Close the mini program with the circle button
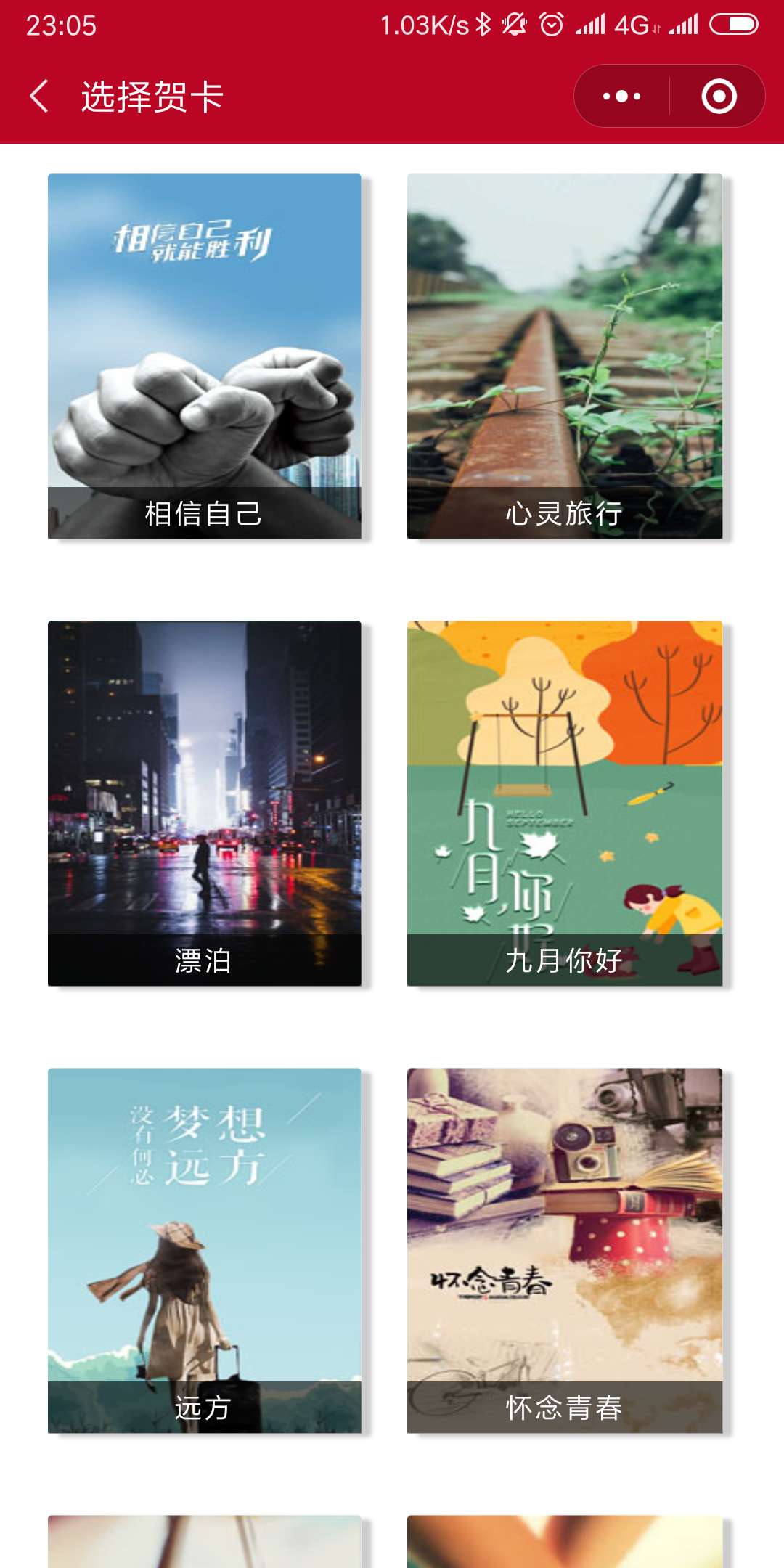This screenshot has width=784, height=1568. point(719,97)
